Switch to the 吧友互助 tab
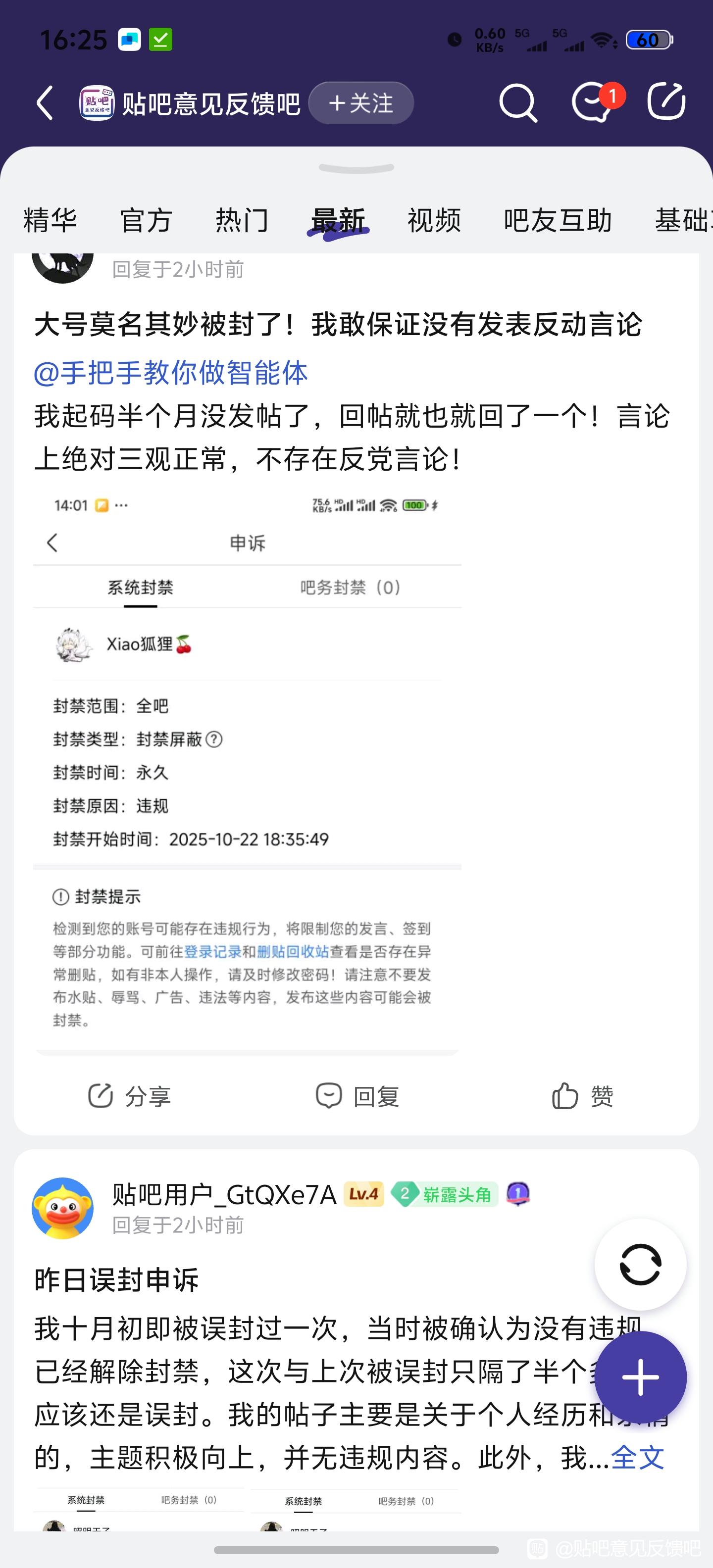This screenshot has width=713, height=1568. coord(557,220)
